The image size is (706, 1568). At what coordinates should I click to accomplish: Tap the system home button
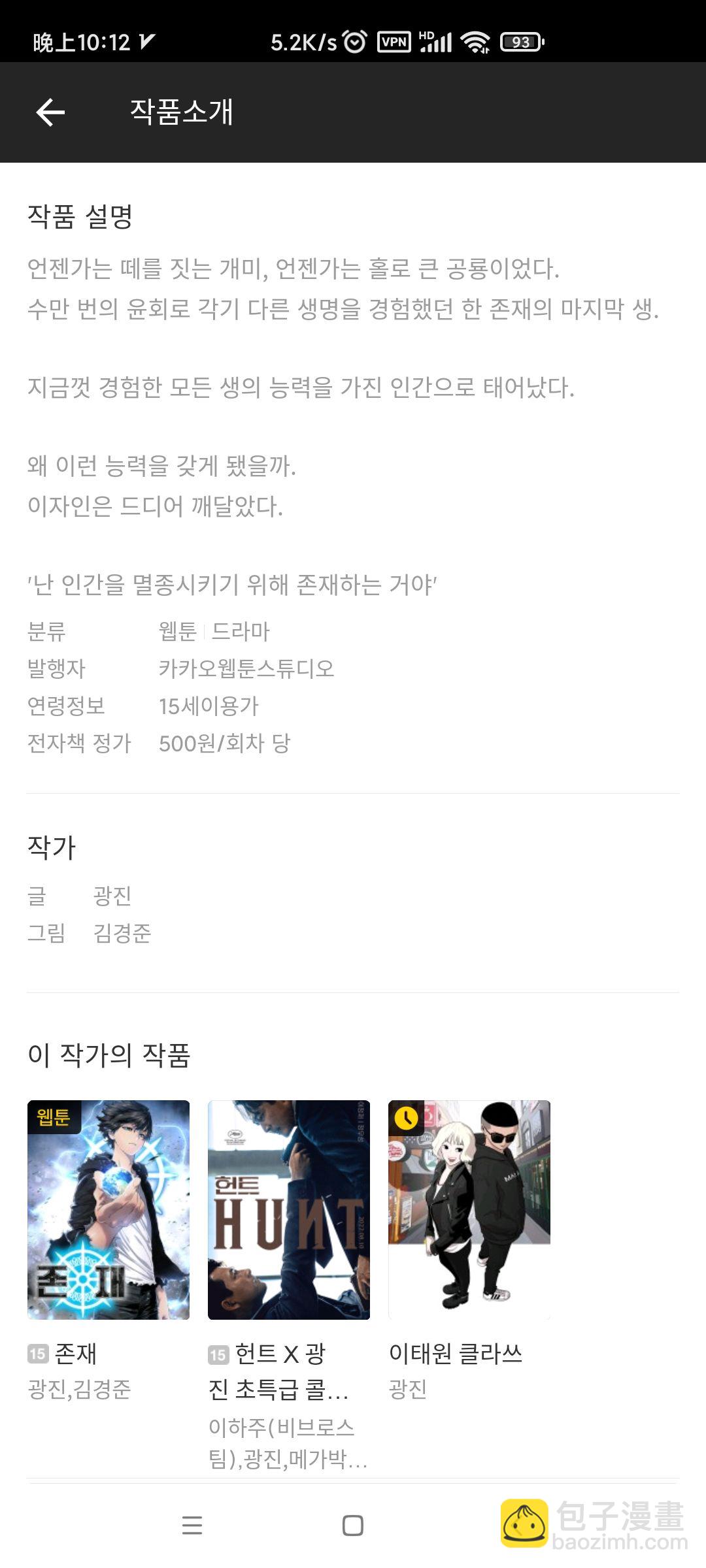[x=352, y=1525]
